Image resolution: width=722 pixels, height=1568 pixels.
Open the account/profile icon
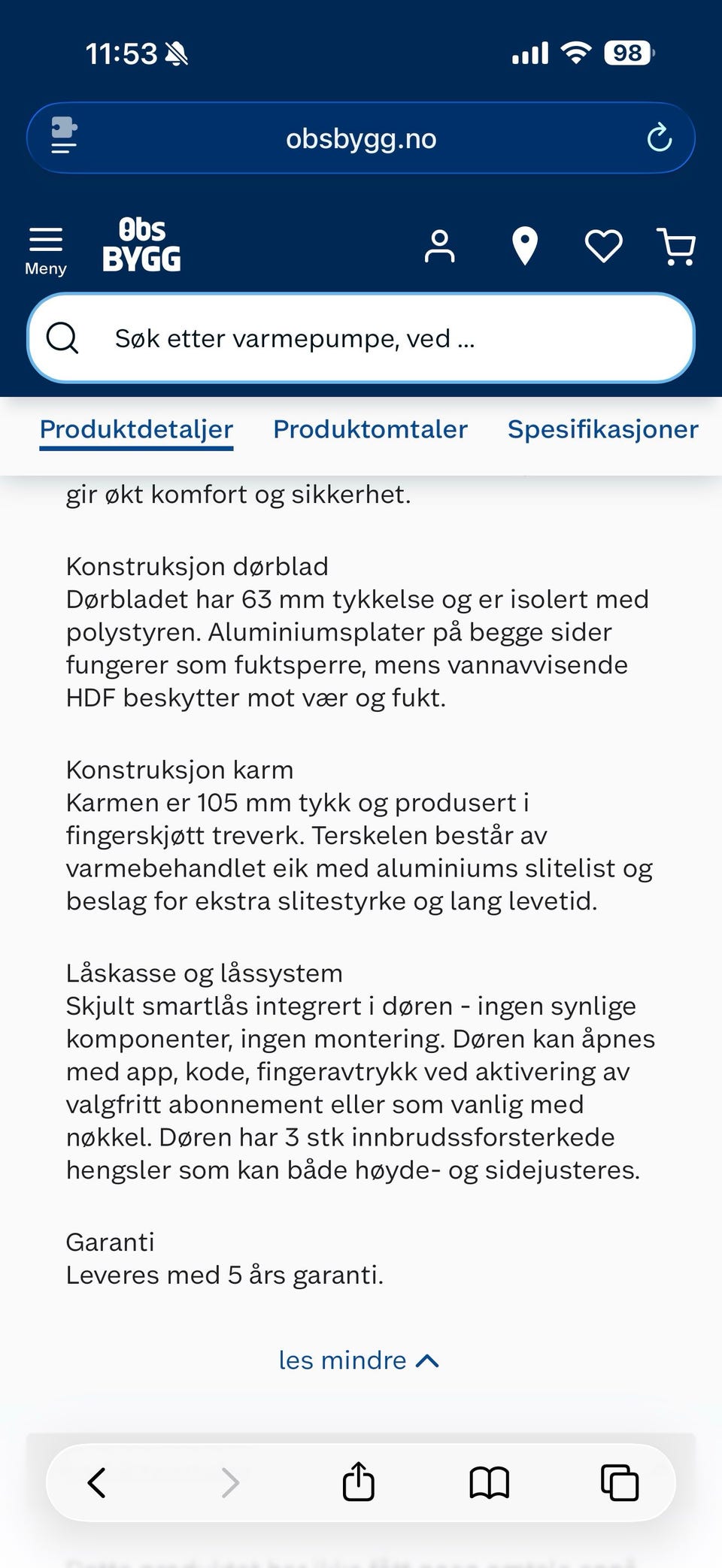click(x=439, y=246)
